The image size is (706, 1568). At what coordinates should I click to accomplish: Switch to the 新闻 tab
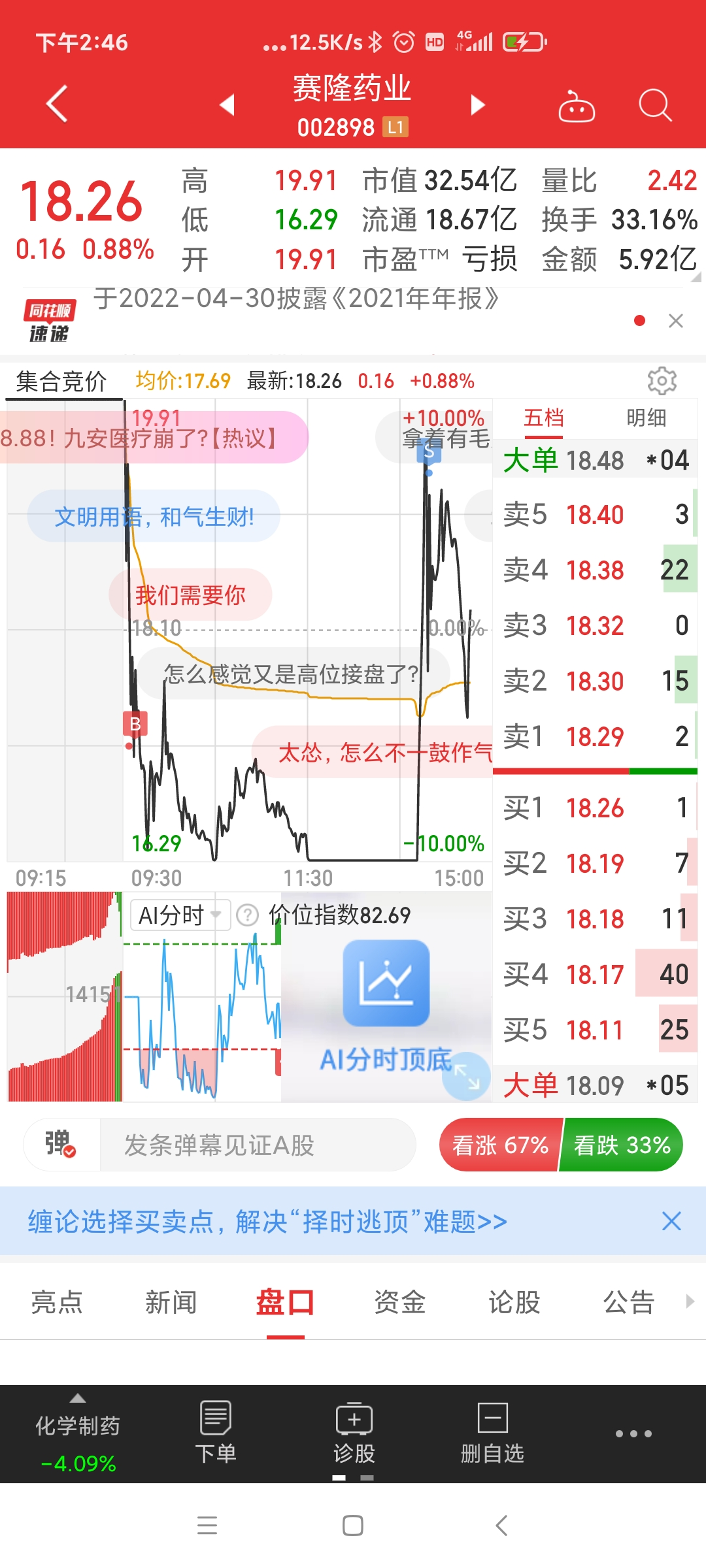(171, 1302)
